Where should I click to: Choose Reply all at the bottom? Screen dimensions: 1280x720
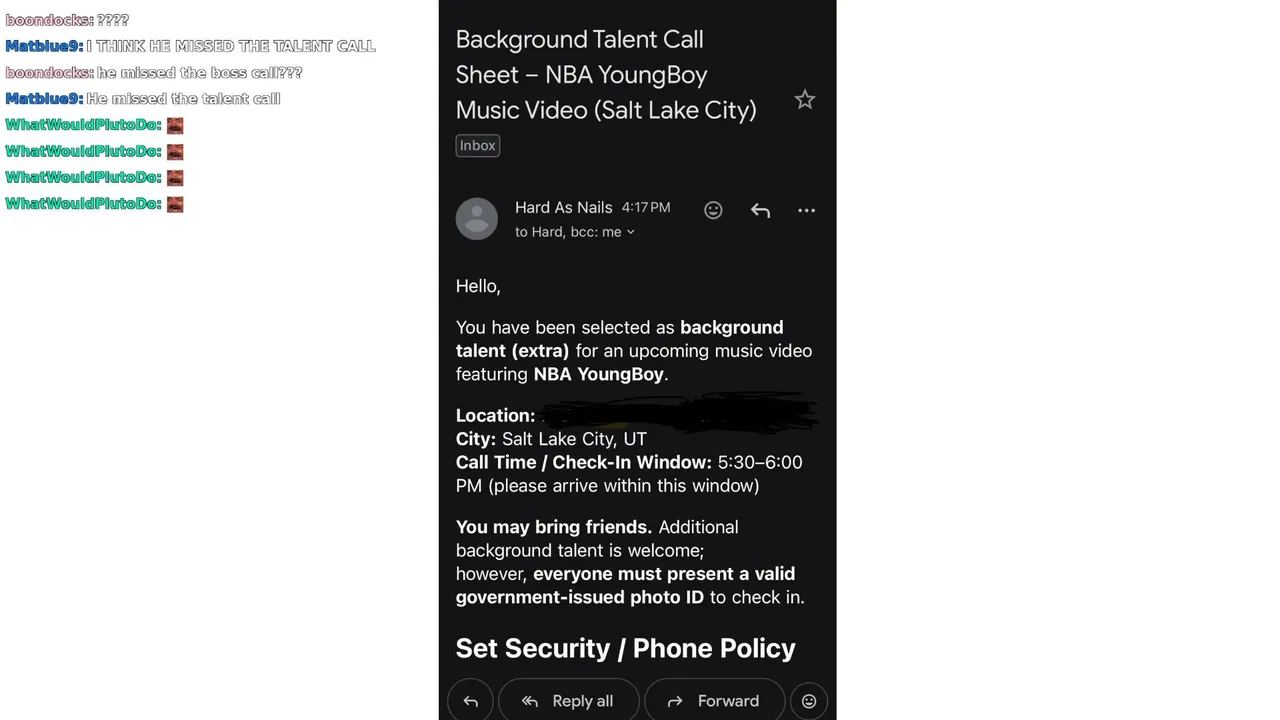pos(568,701)
